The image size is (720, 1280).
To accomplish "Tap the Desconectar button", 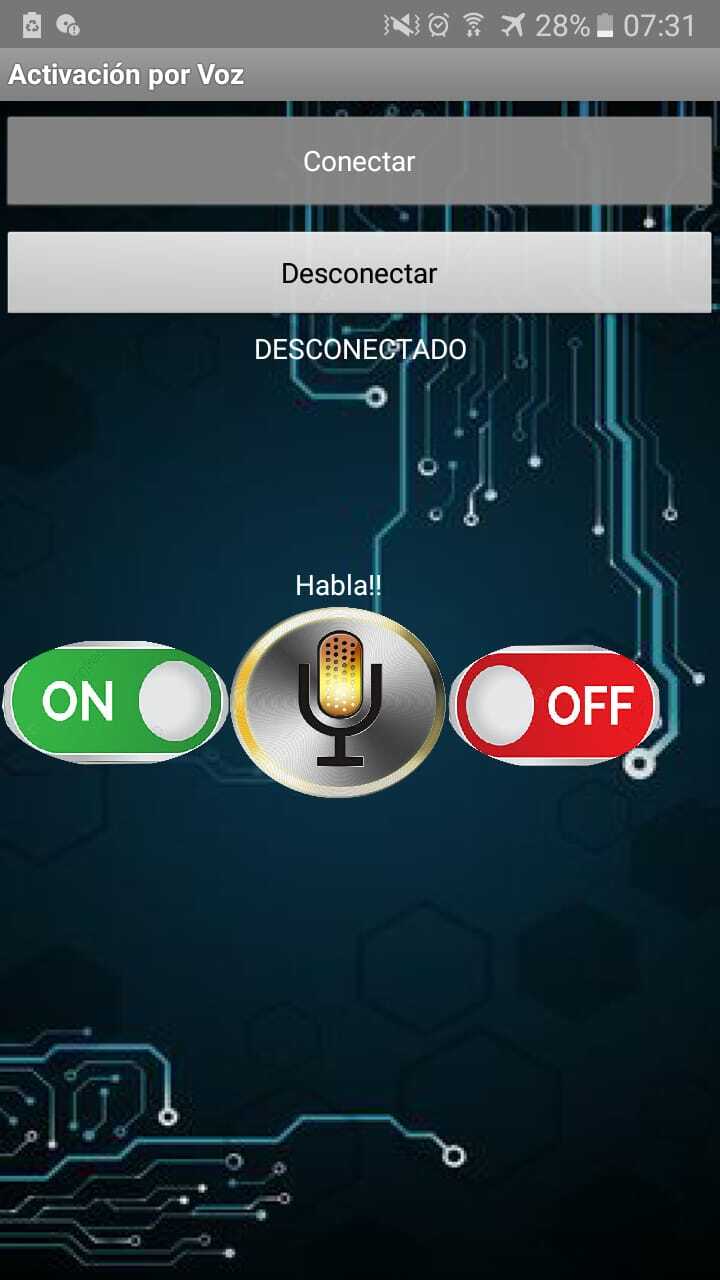I will [x=359, y=273].
